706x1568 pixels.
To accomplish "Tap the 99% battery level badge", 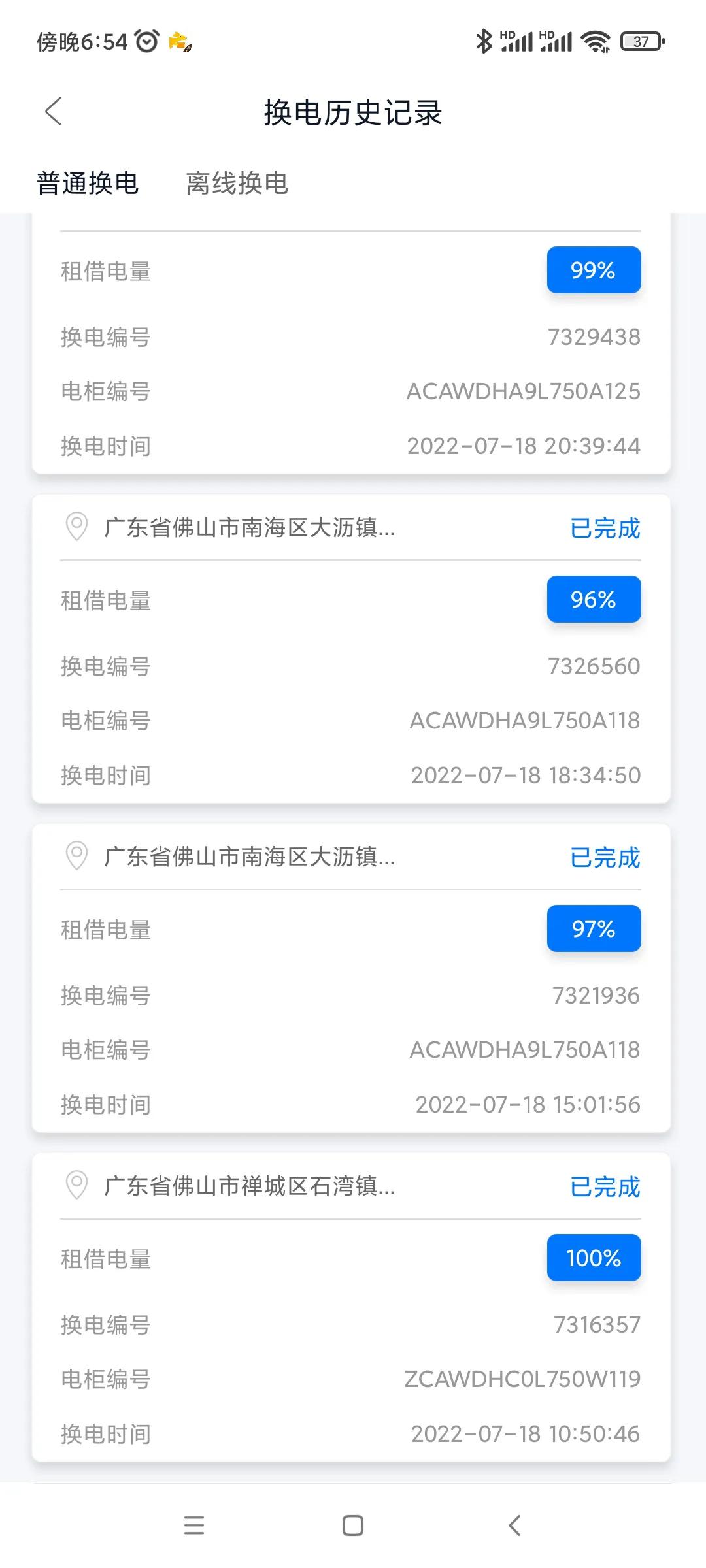I will [x=594, y=269].
